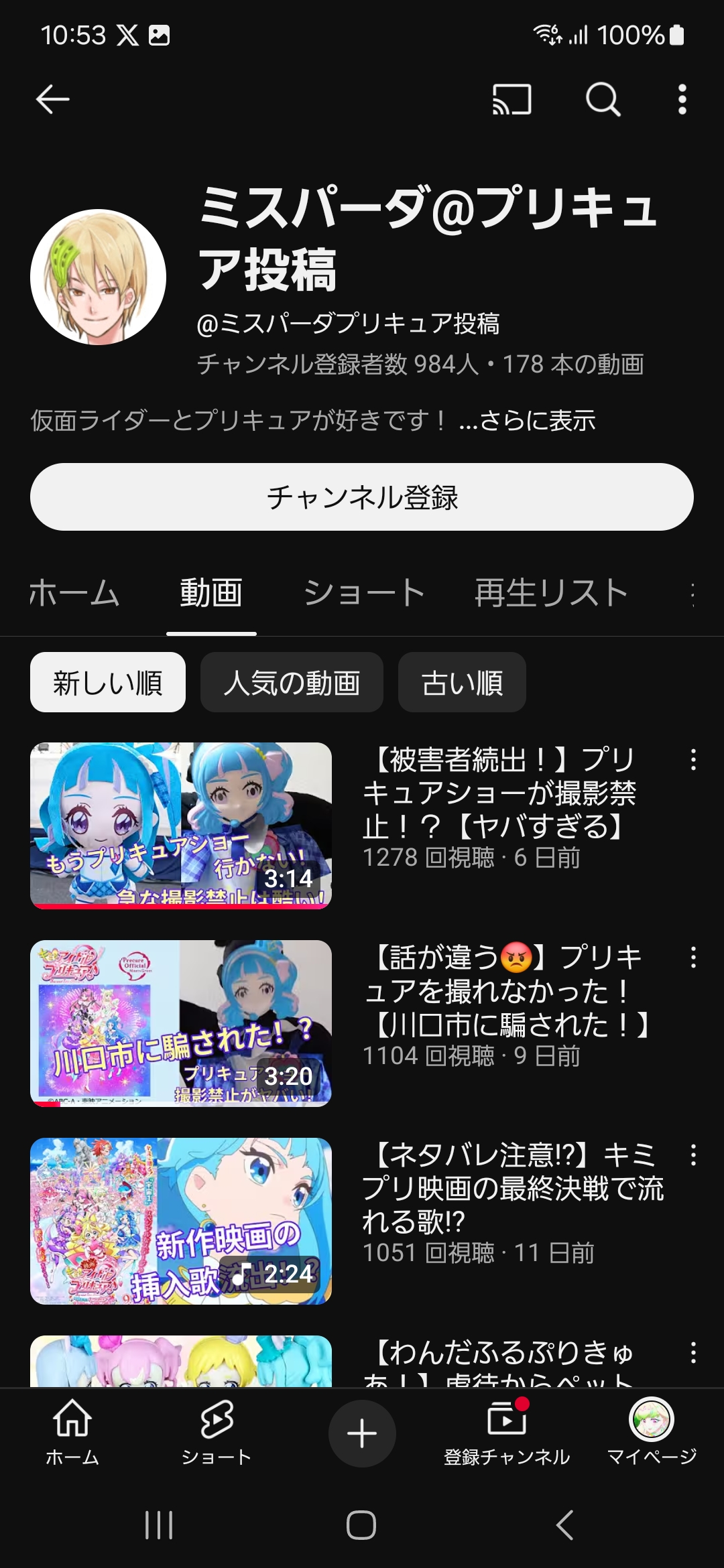Open options menu for 話が違う video
Image resolution: width=724 pixels, height=1568 pixels.
click(693, 958)
